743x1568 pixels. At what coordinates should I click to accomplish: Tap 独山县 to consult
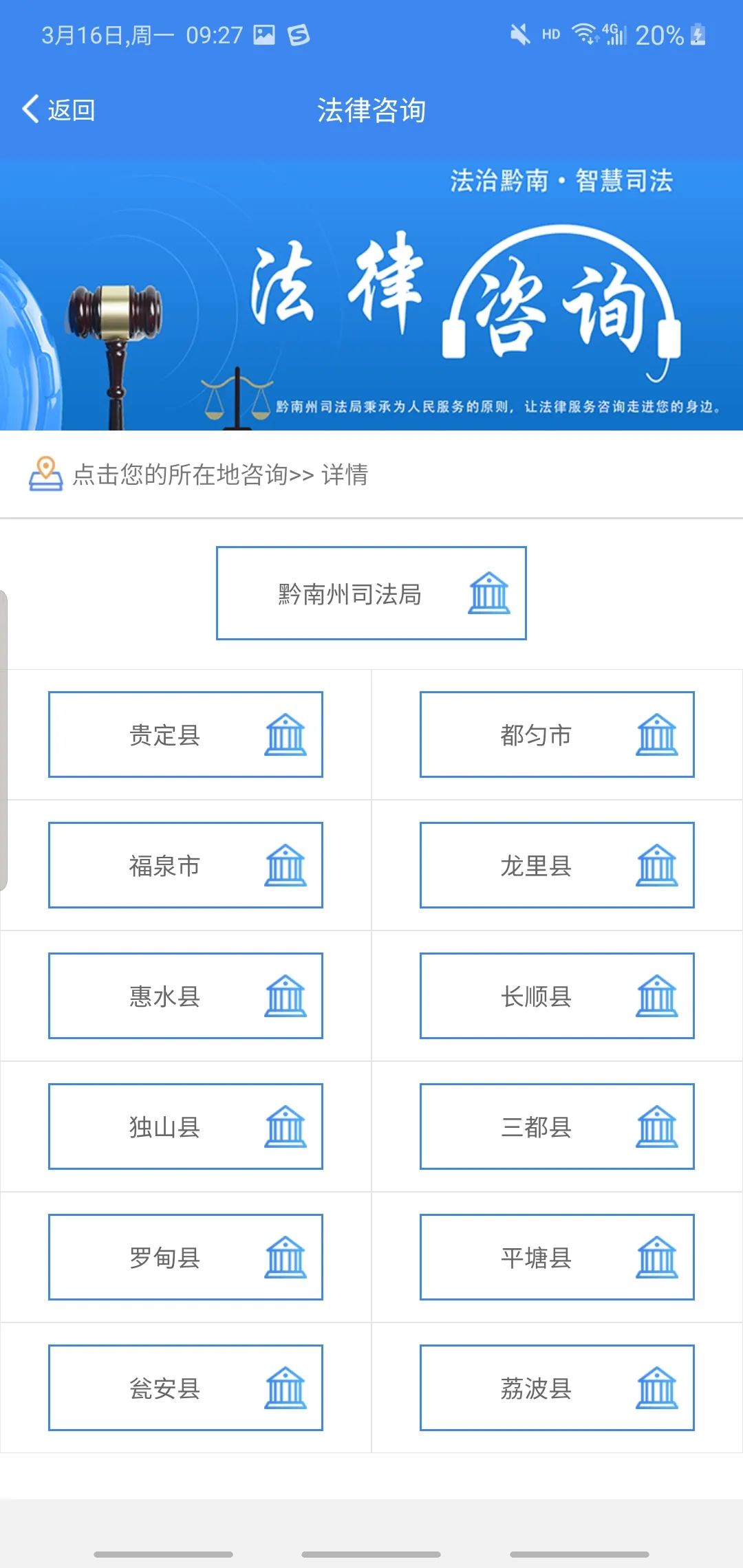pyautogui.click(x=185, y=1126)
